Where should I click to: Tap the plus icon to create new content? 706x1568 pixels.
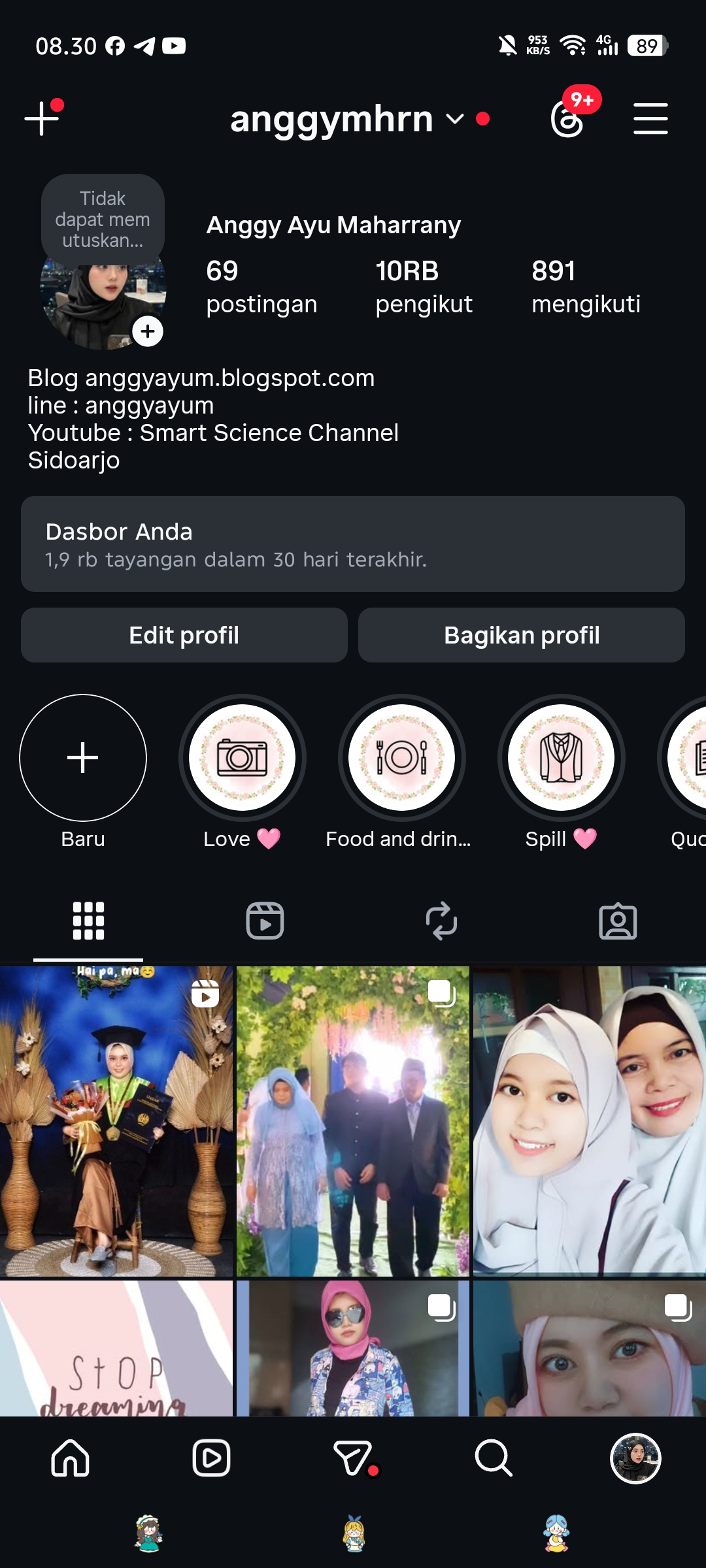(42, 118)
